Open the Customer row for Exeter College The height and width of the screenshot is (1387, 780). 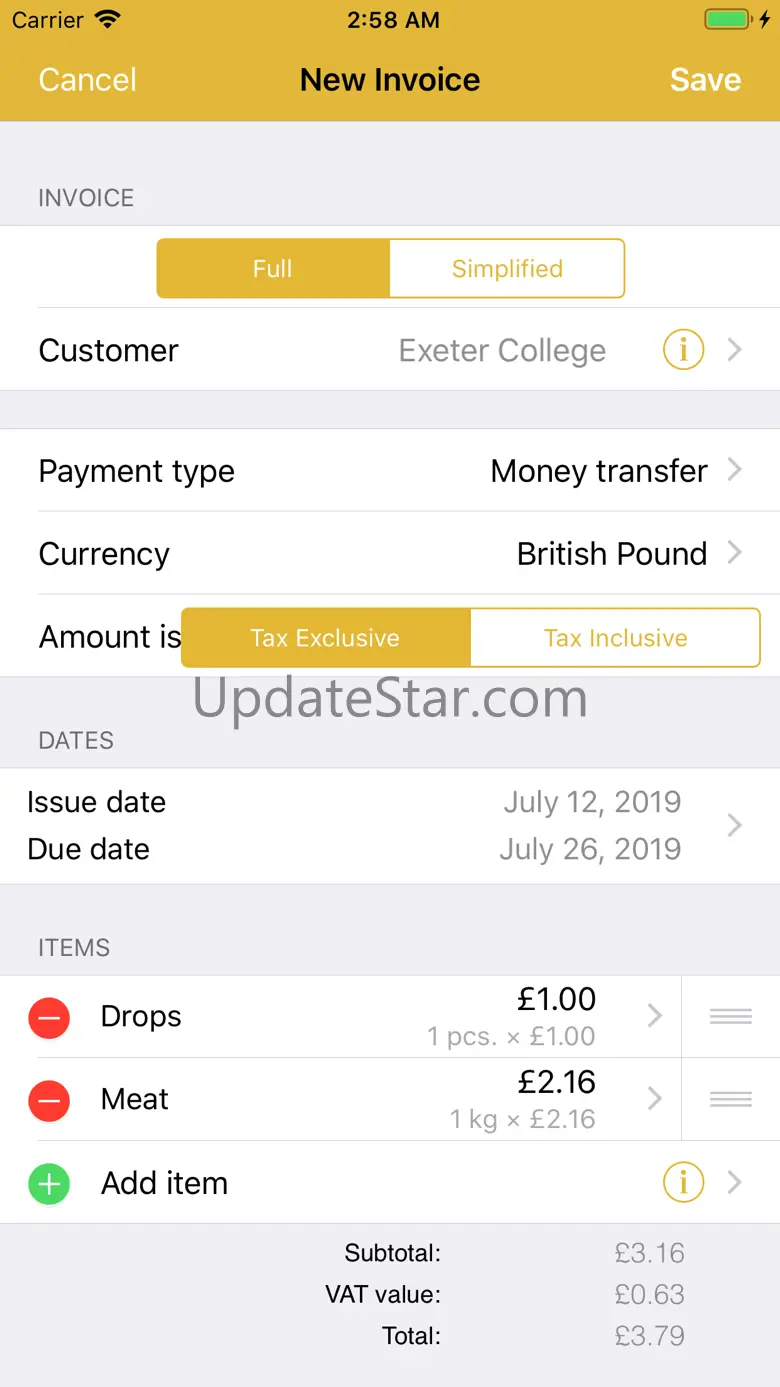tap(390, 350)
